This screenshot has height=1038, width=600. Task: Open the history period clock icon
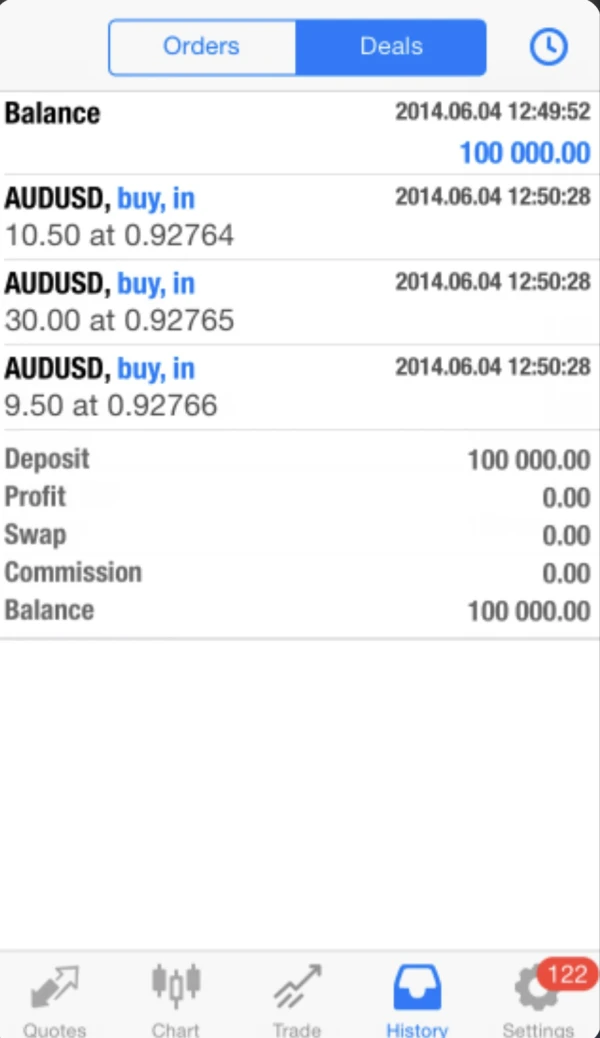tap(548, 47)
